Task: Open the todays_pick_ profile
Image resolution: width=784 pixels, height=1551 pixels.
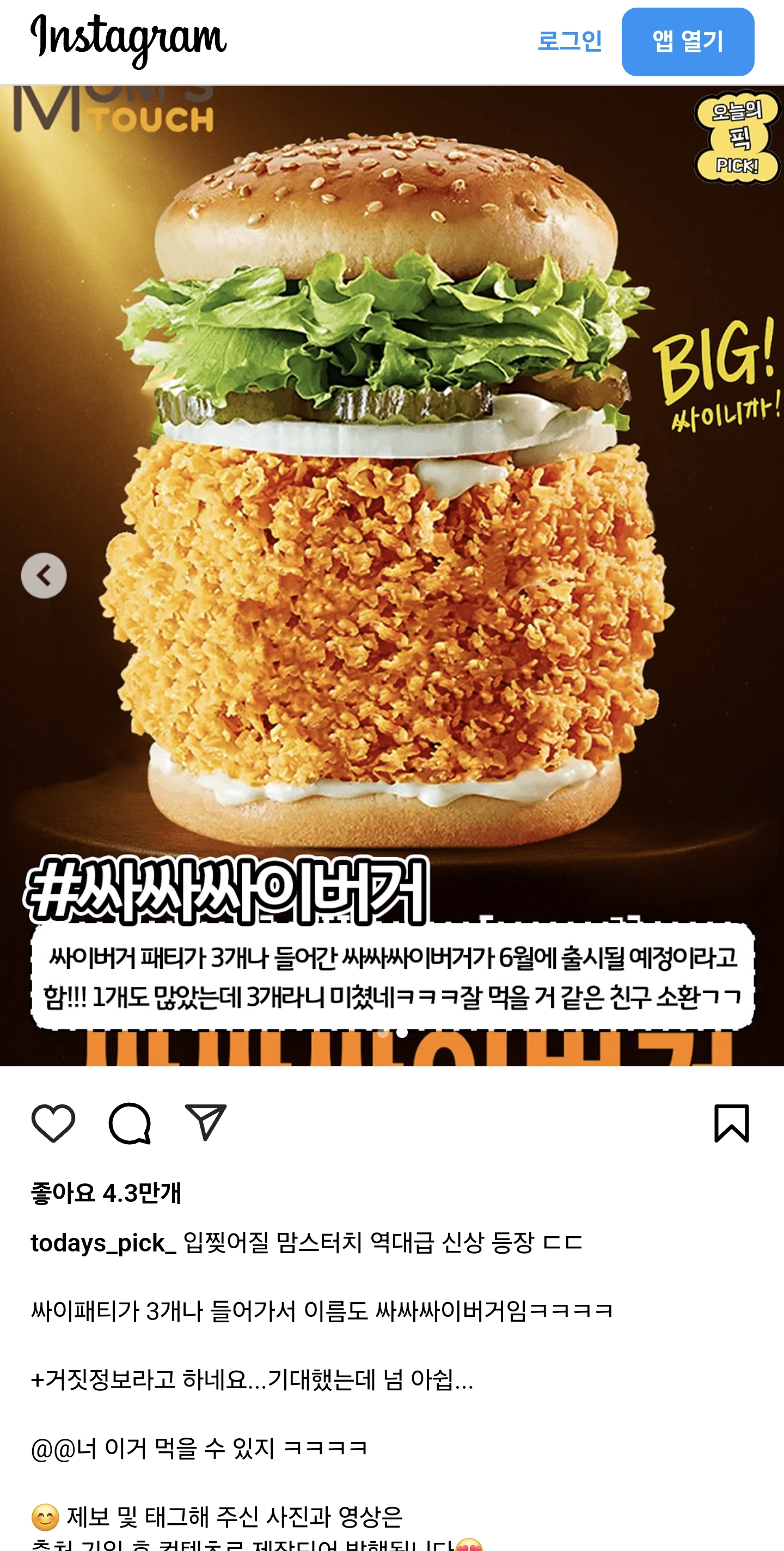Action: click(x=103, y=1243)
